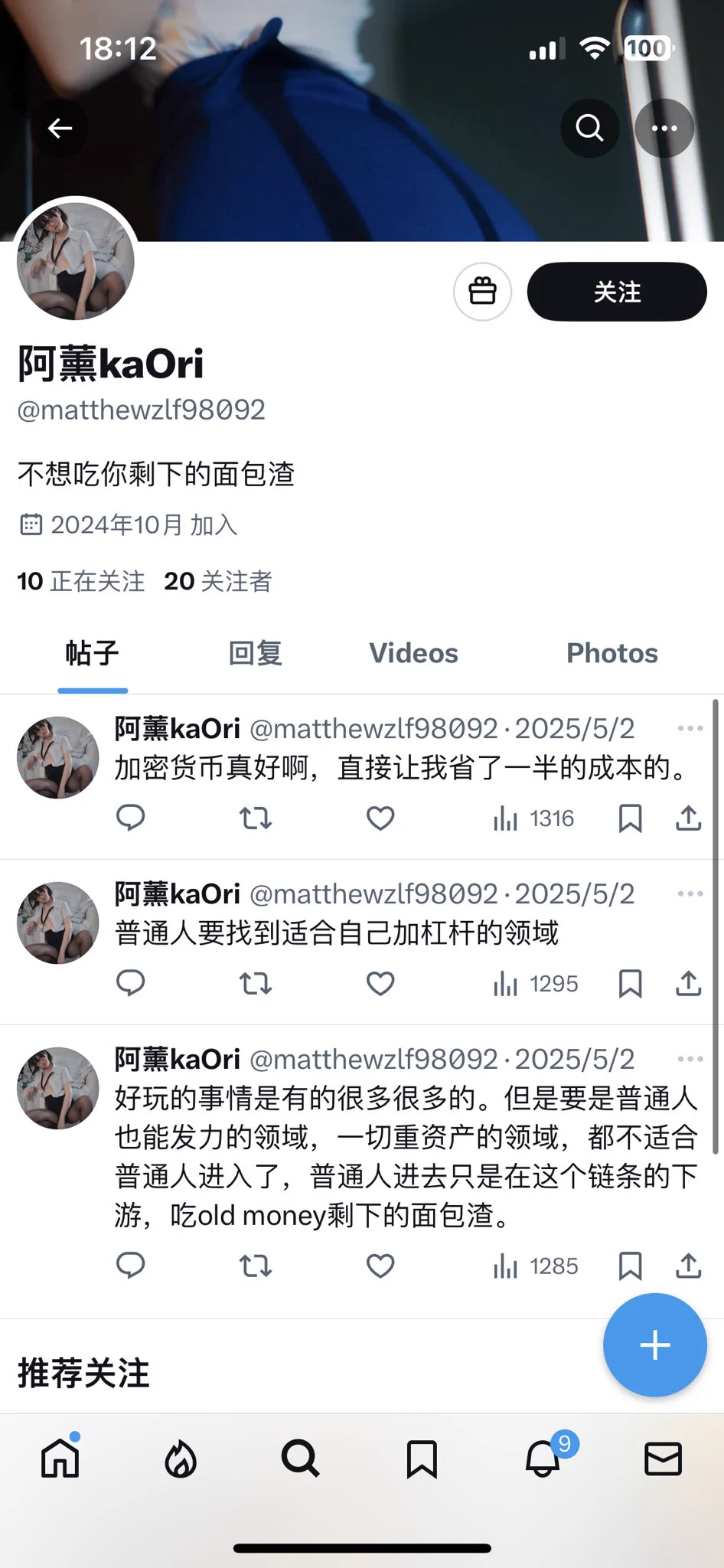Share the post about 加杠杆的领域
This screenshot has height=1568, width=724.
coord(688,983)
